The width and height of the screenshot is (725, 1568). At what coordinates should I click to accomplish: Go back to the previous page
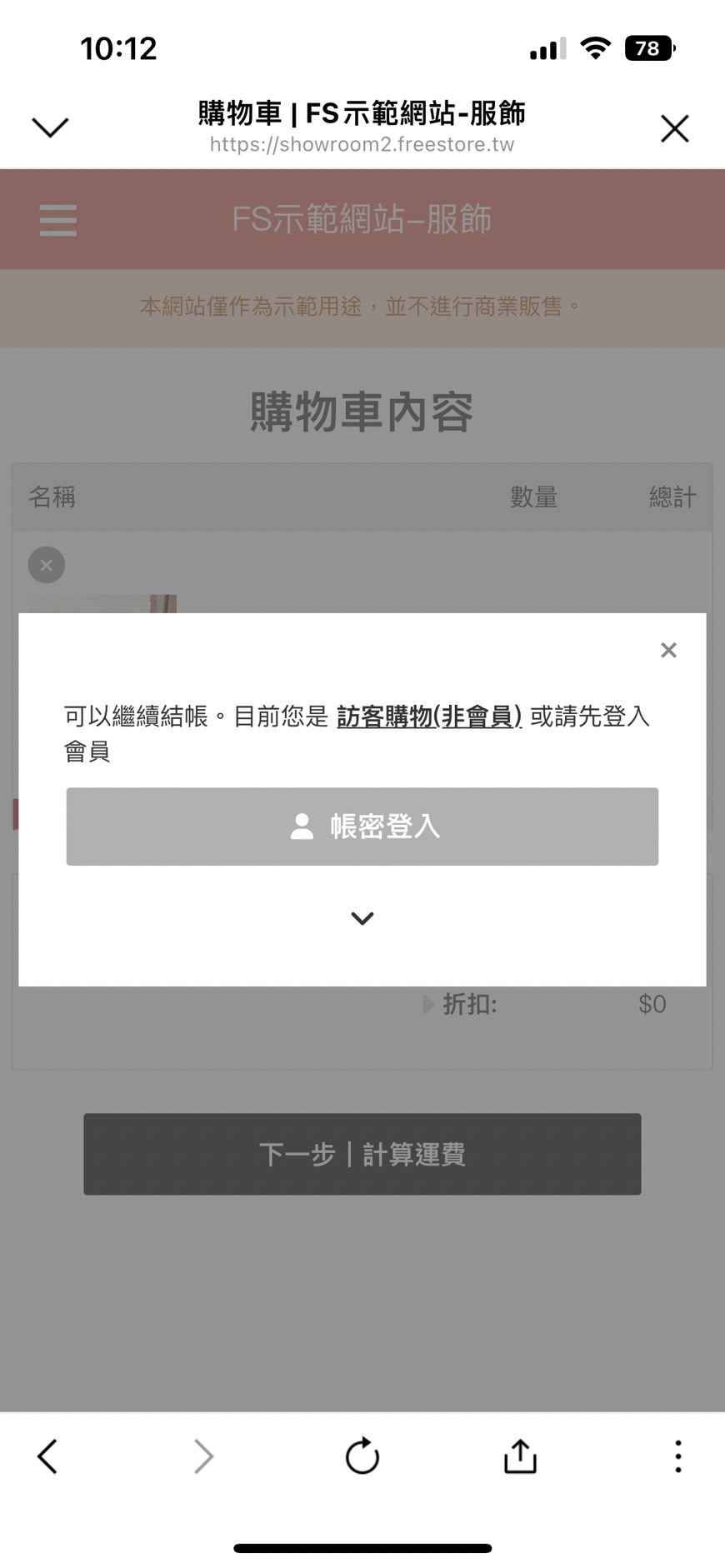click(48, 1456)
